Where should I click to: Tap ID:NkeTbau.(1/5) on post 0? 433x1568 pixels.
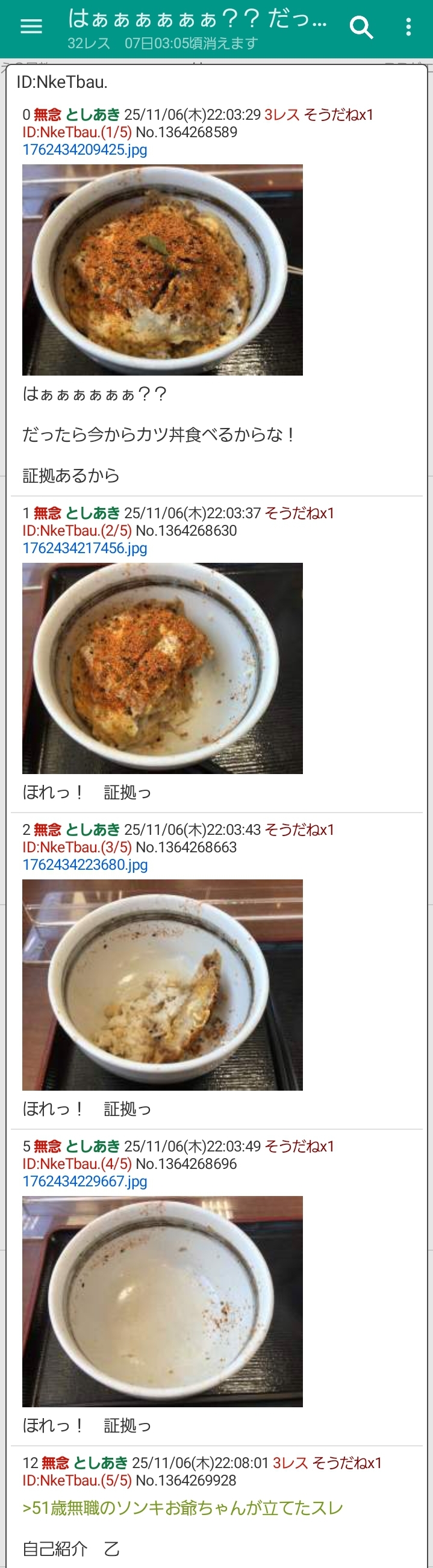point(76,132)
